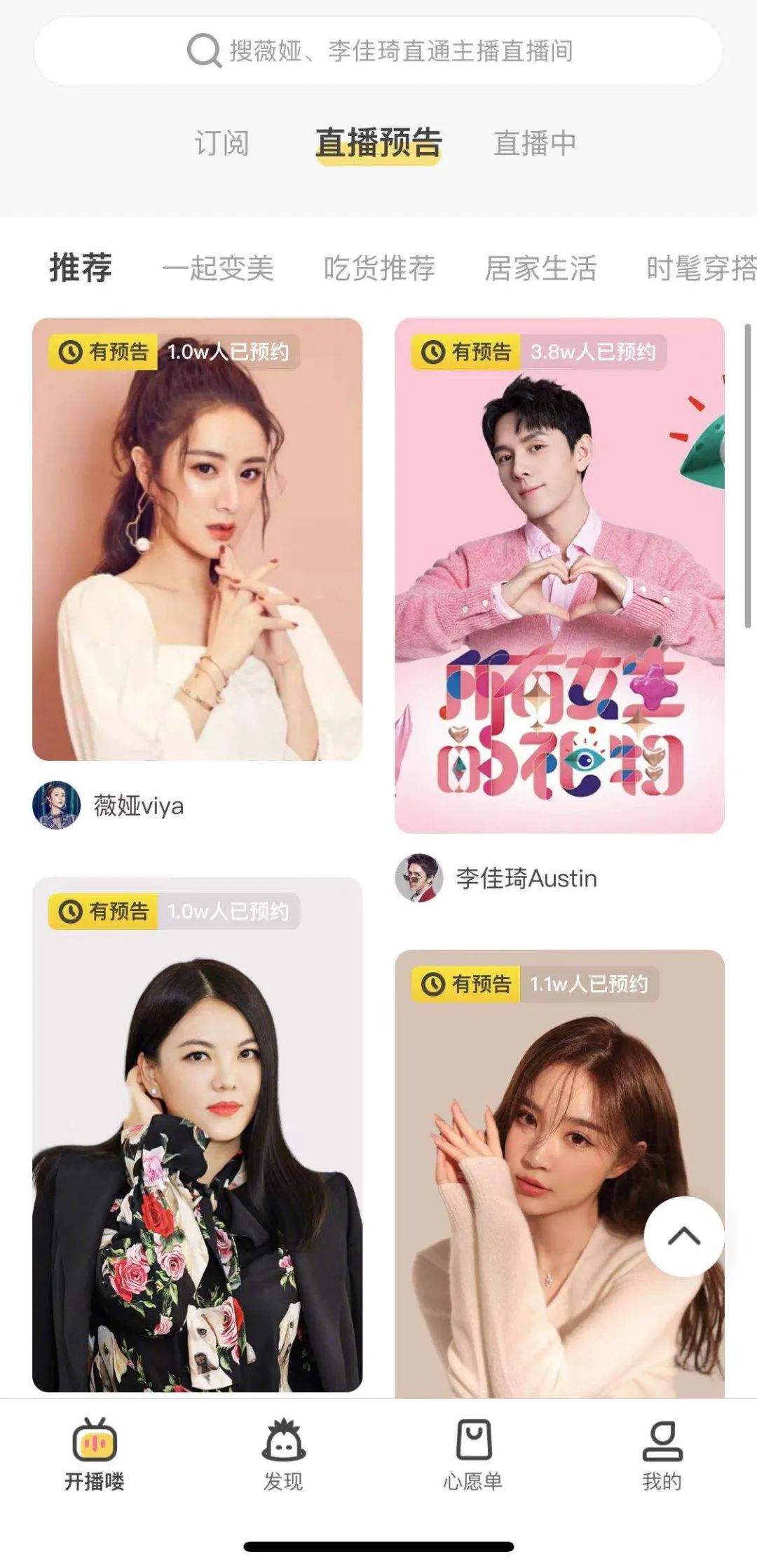Select the 直播预告 tab
The image size is (757, 1568).
378,143
